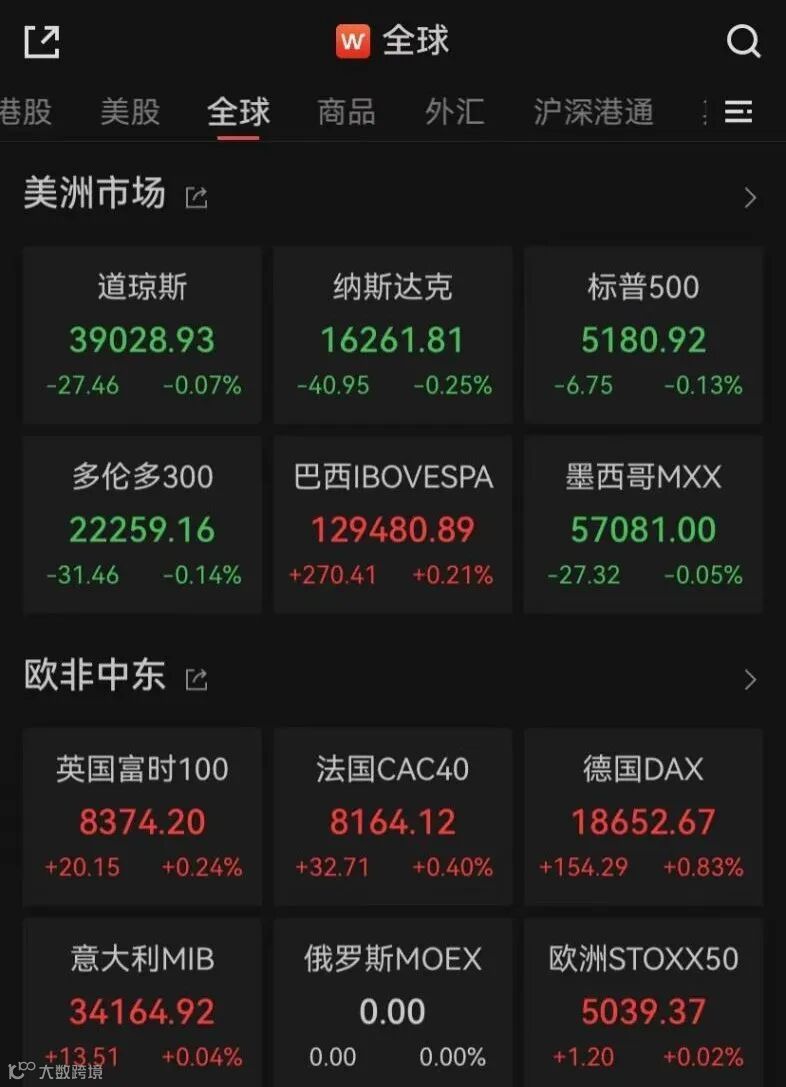Open the 沪深港通 tab
The image size is (786, 1087).
[x=593, y=112]
